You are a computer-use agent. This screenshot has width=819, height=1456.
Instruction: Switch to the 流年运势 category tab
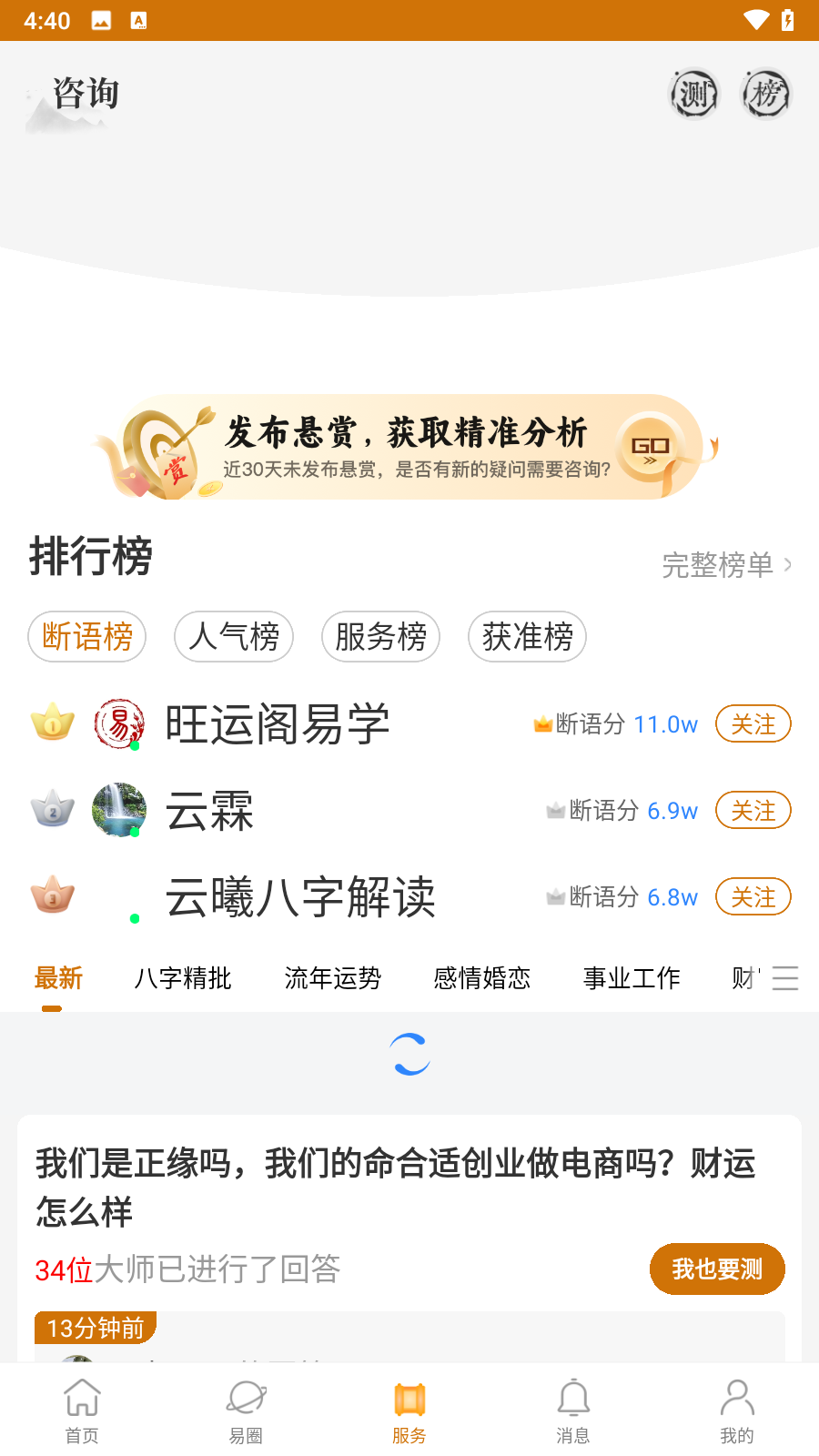[x=332, y=978]
